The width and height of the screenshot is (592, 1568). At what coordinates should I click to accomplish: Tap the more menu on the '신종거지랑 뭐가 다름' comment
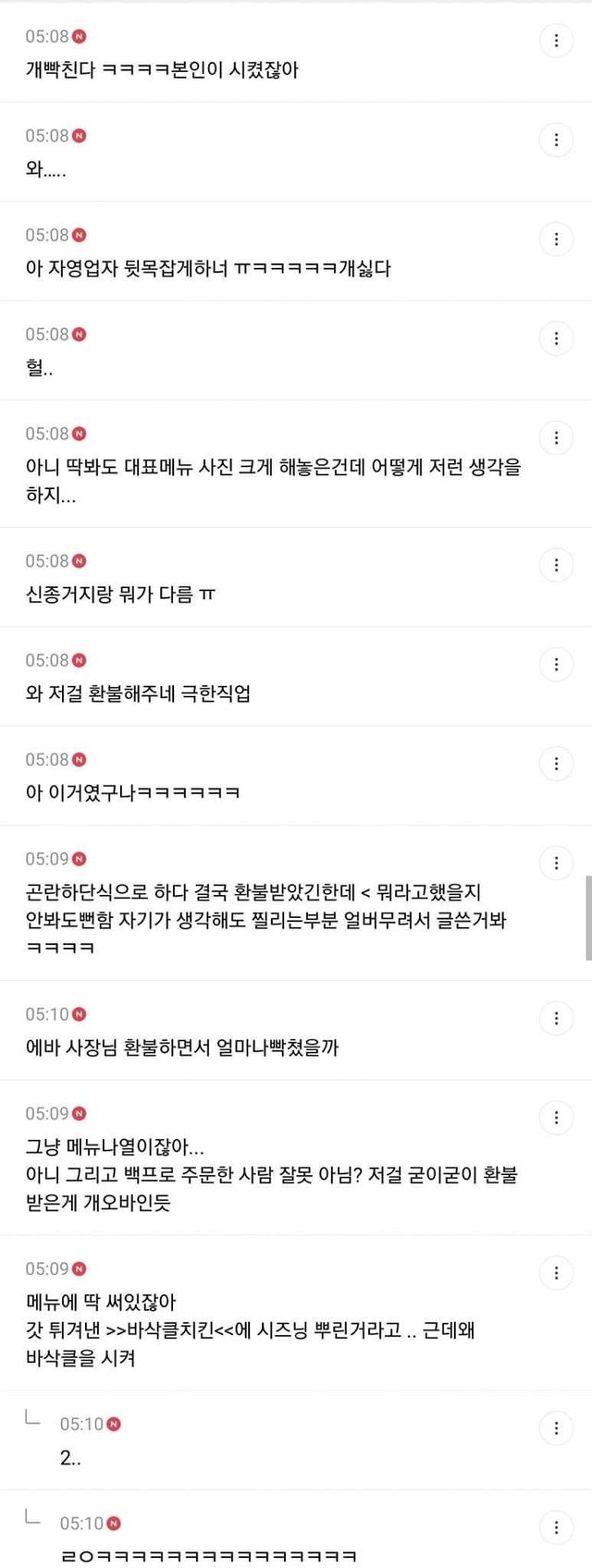[556, 565]
